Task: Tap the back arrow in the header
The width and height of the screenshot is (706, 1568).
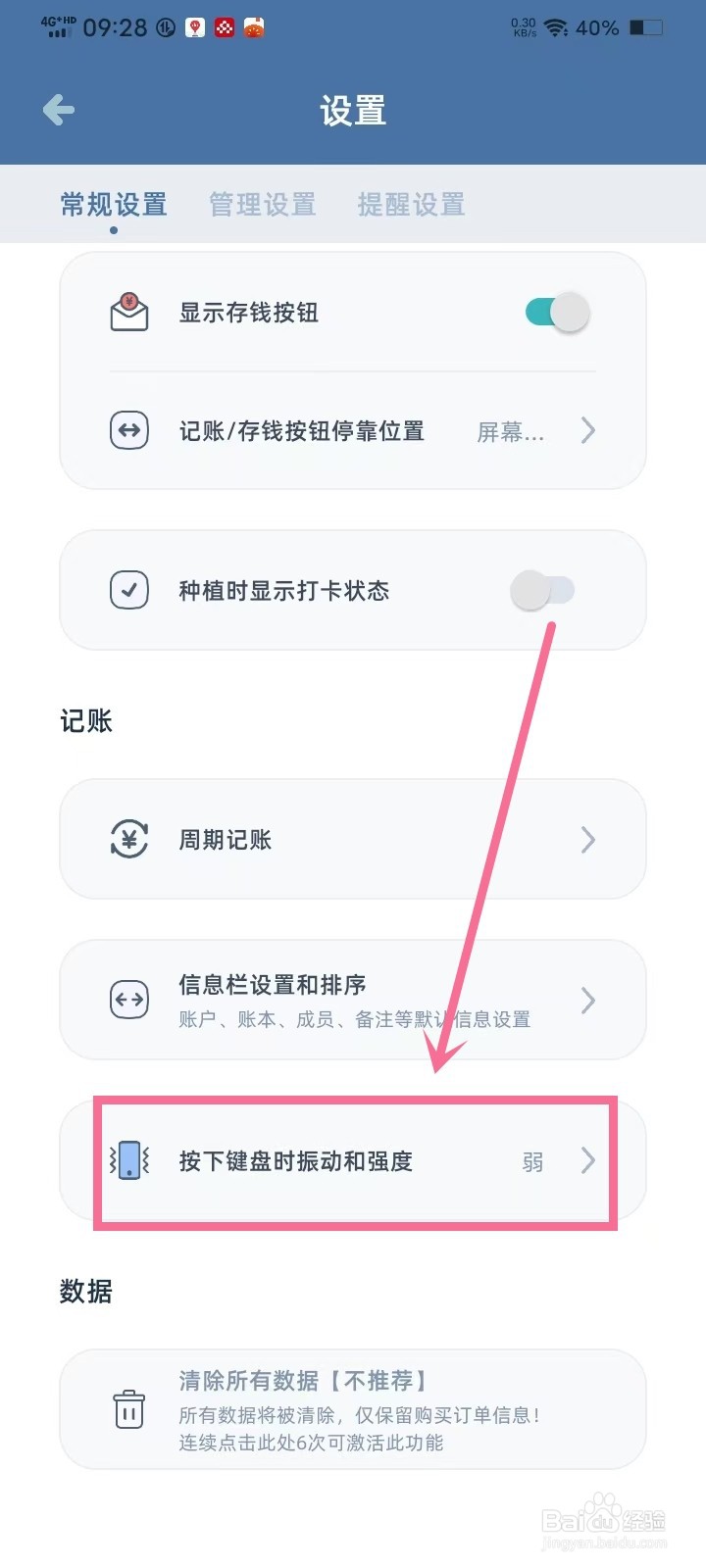Action: pos(58,110)
